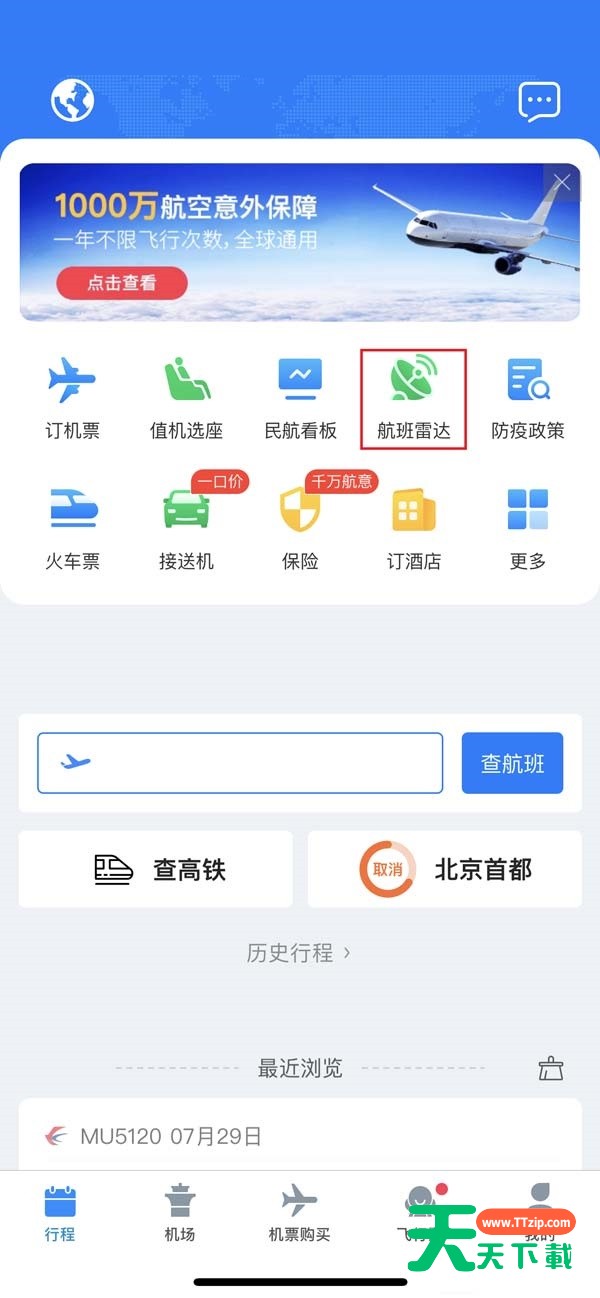This screenshot has height=1298, width=600.
Task: Open 保险 insurance
Action: pos(300,528)
